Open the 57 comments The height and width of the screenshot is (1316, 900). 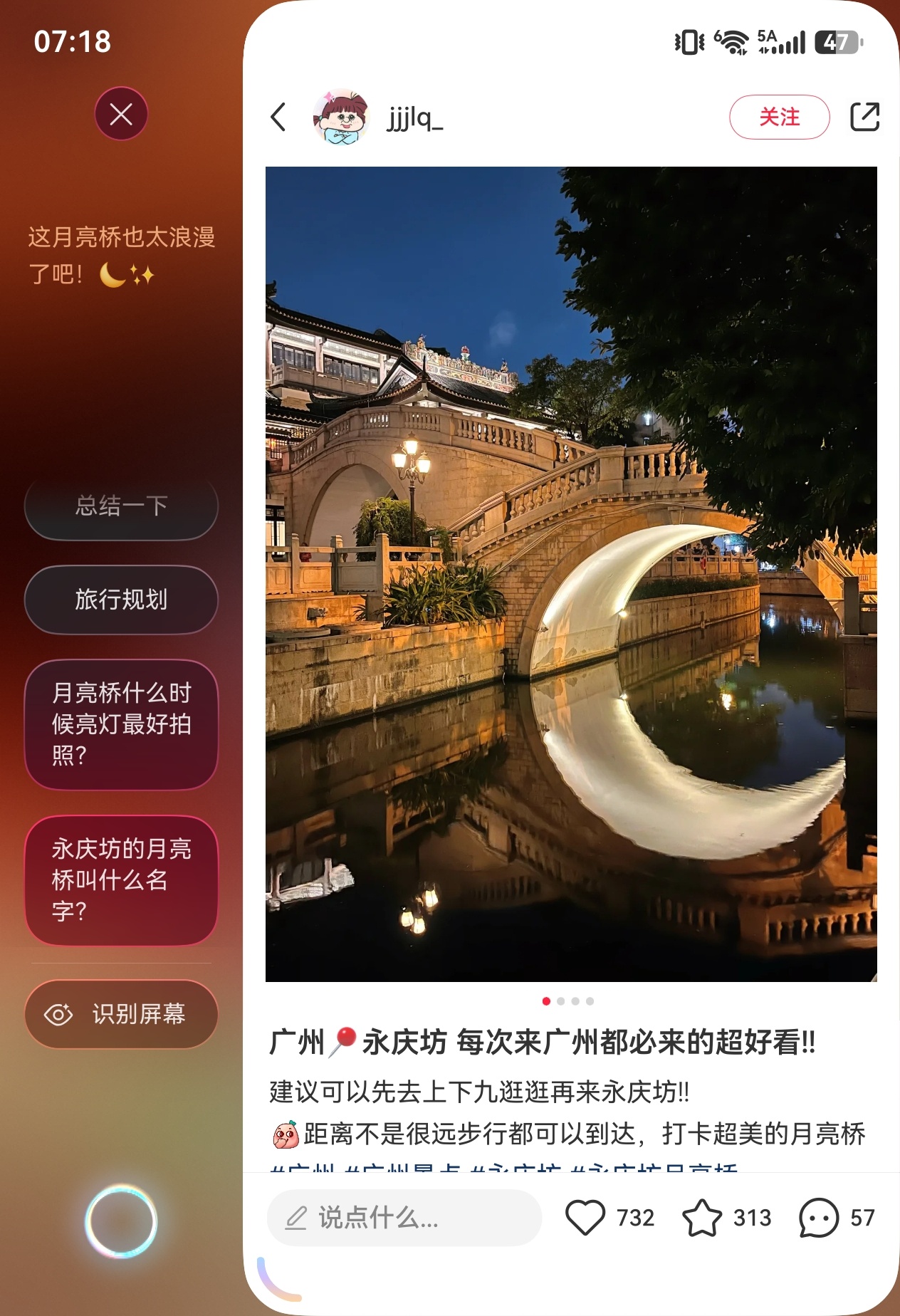point(819,1218)
